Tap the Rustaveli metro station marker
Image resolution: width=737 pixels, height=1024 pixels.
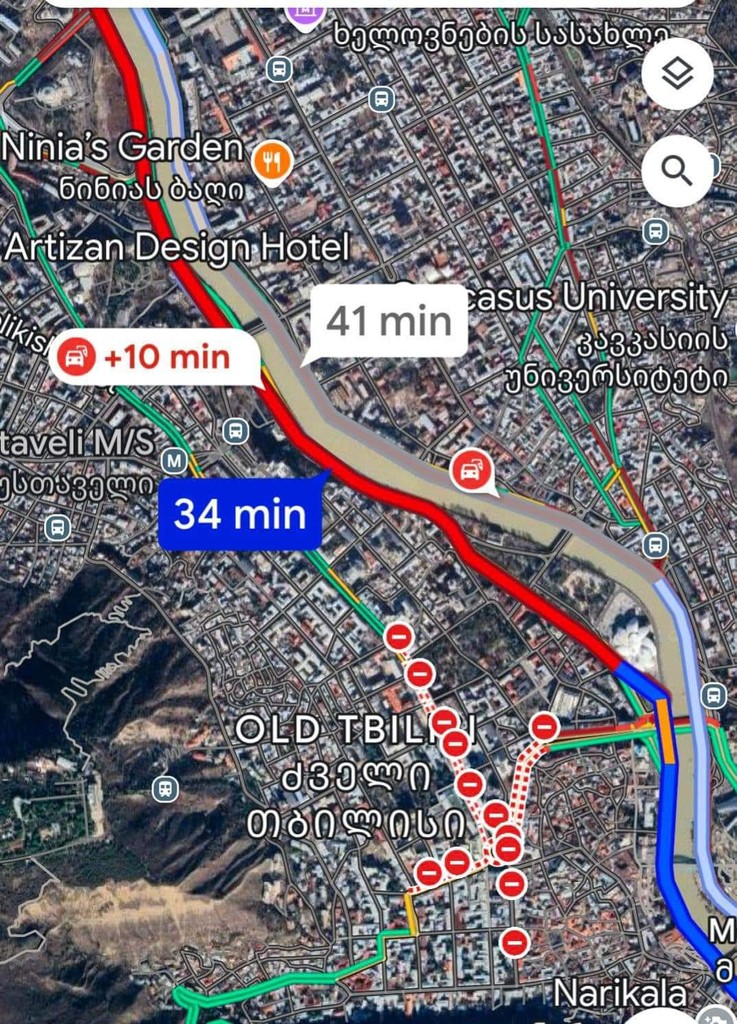[x=174, y=461]
